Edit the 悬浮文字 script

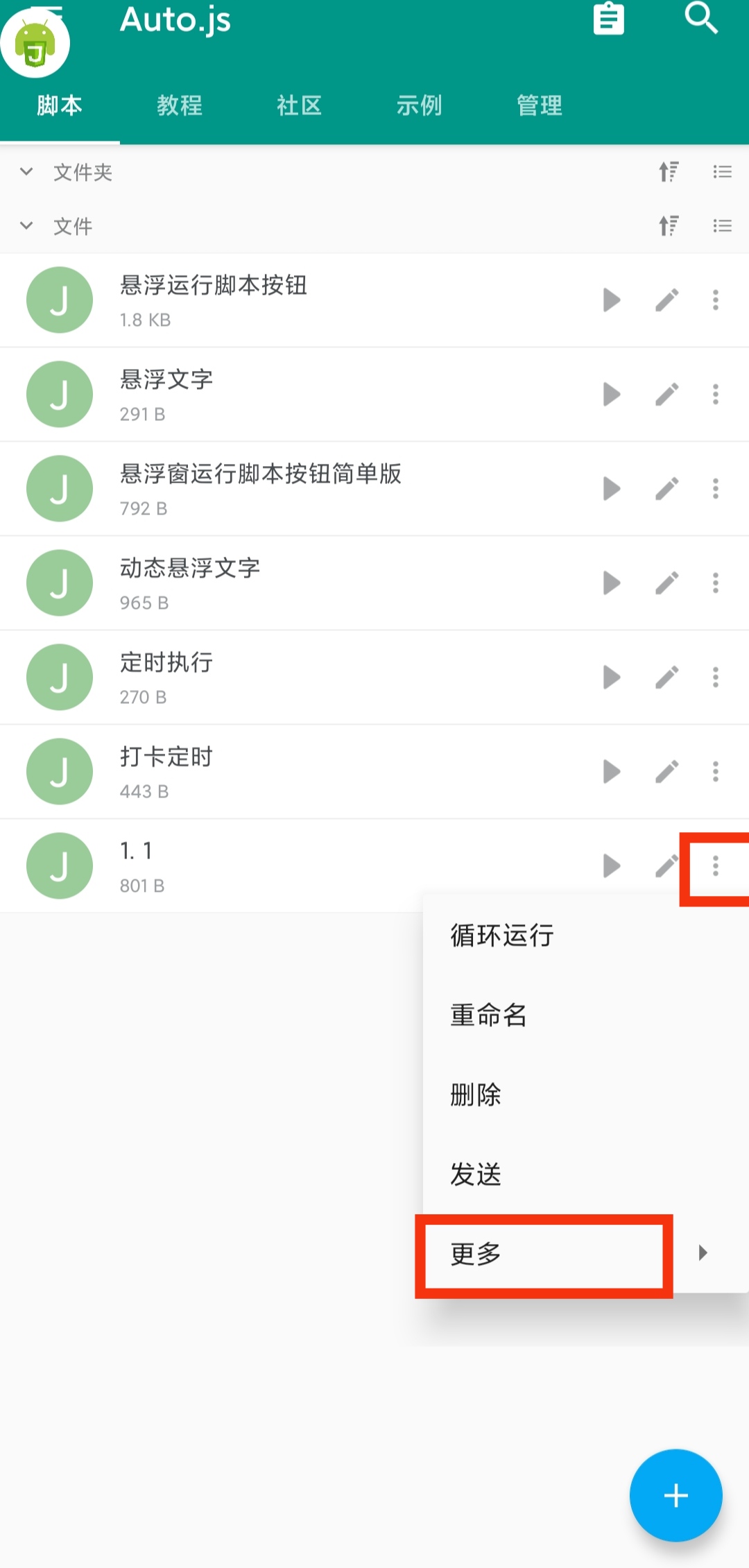(x=667, y=395)
